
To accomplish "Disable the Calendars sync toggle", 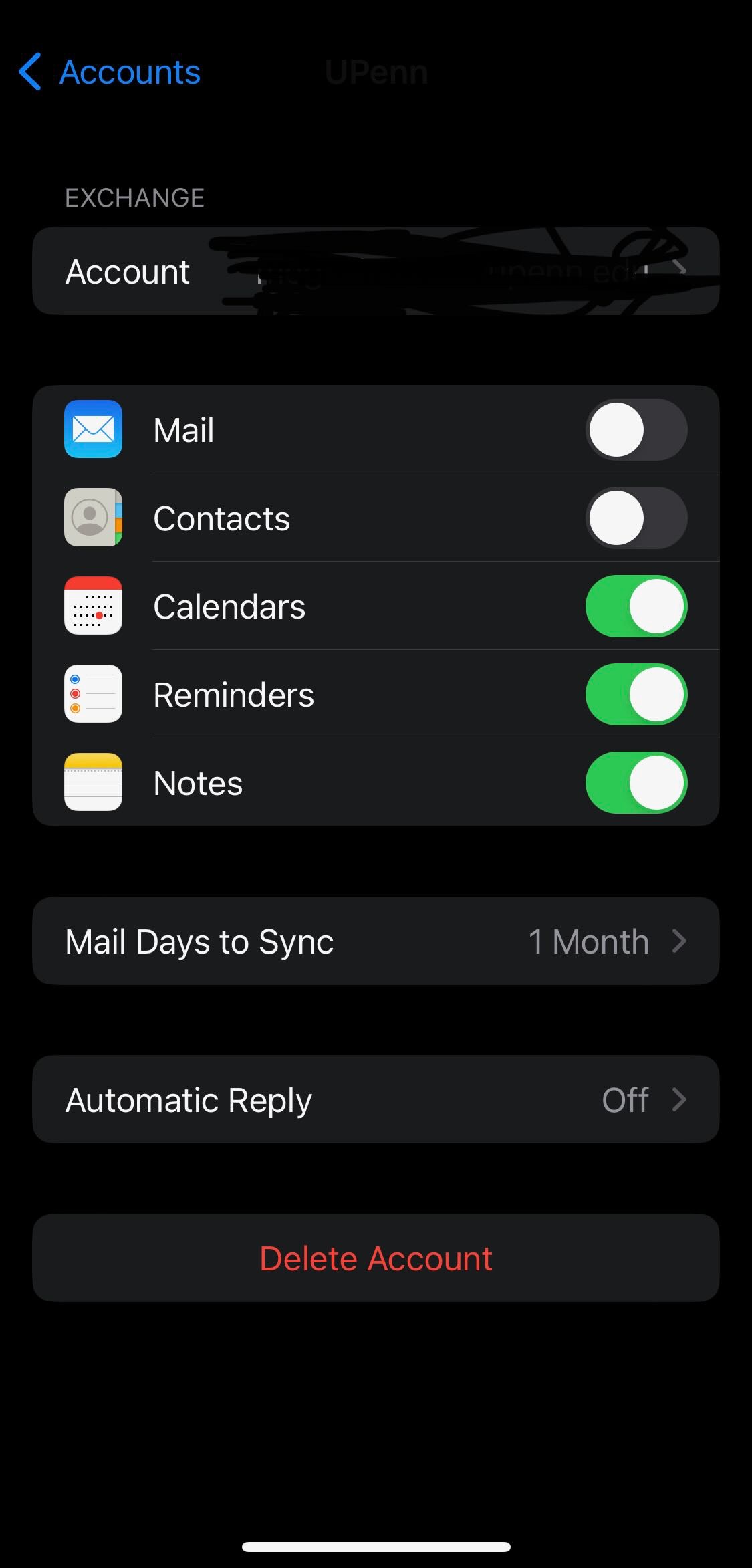I will [x=636, y=606].
